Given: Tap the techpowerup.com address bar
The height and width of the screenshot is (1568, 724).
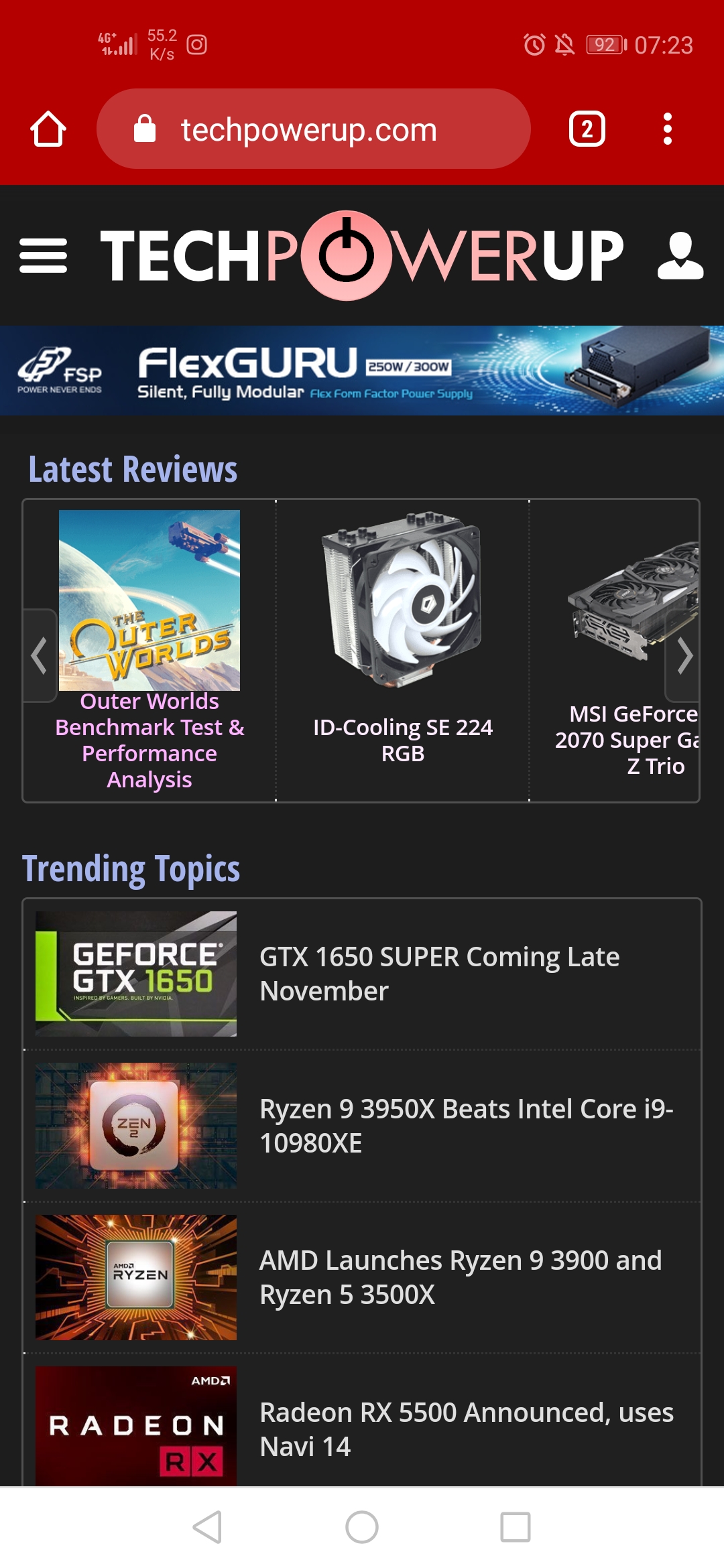Looking at the screenshot, I should coord(313,129).
